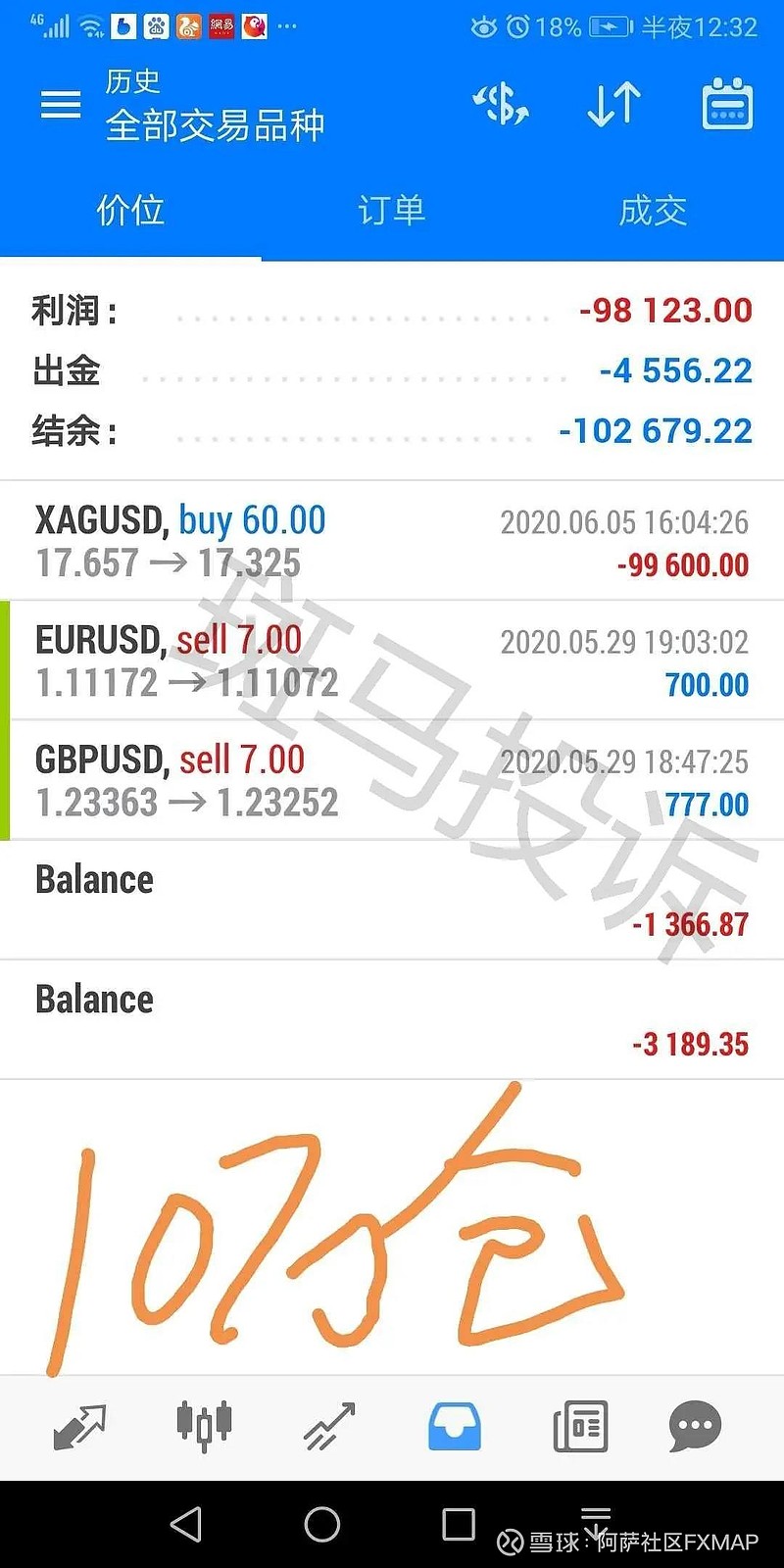Image resolution: width=784 pixels, height=1568 pixels.
Task: Select the EURUSD sell 7.00 record
Action: pyautogui.click(x=392, y=660)
